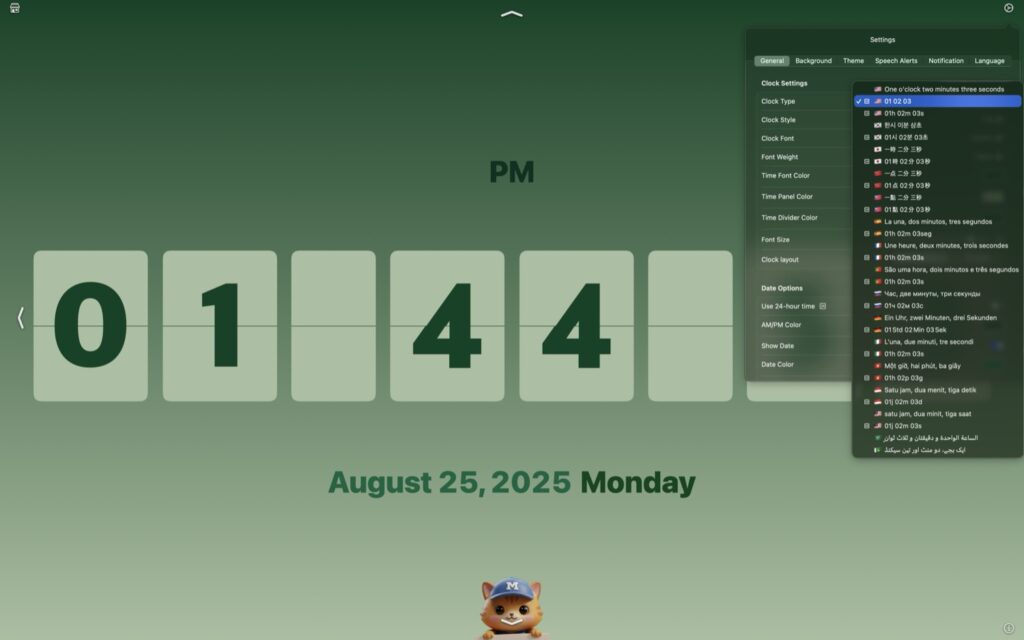Switch to the Language tab

989,61
